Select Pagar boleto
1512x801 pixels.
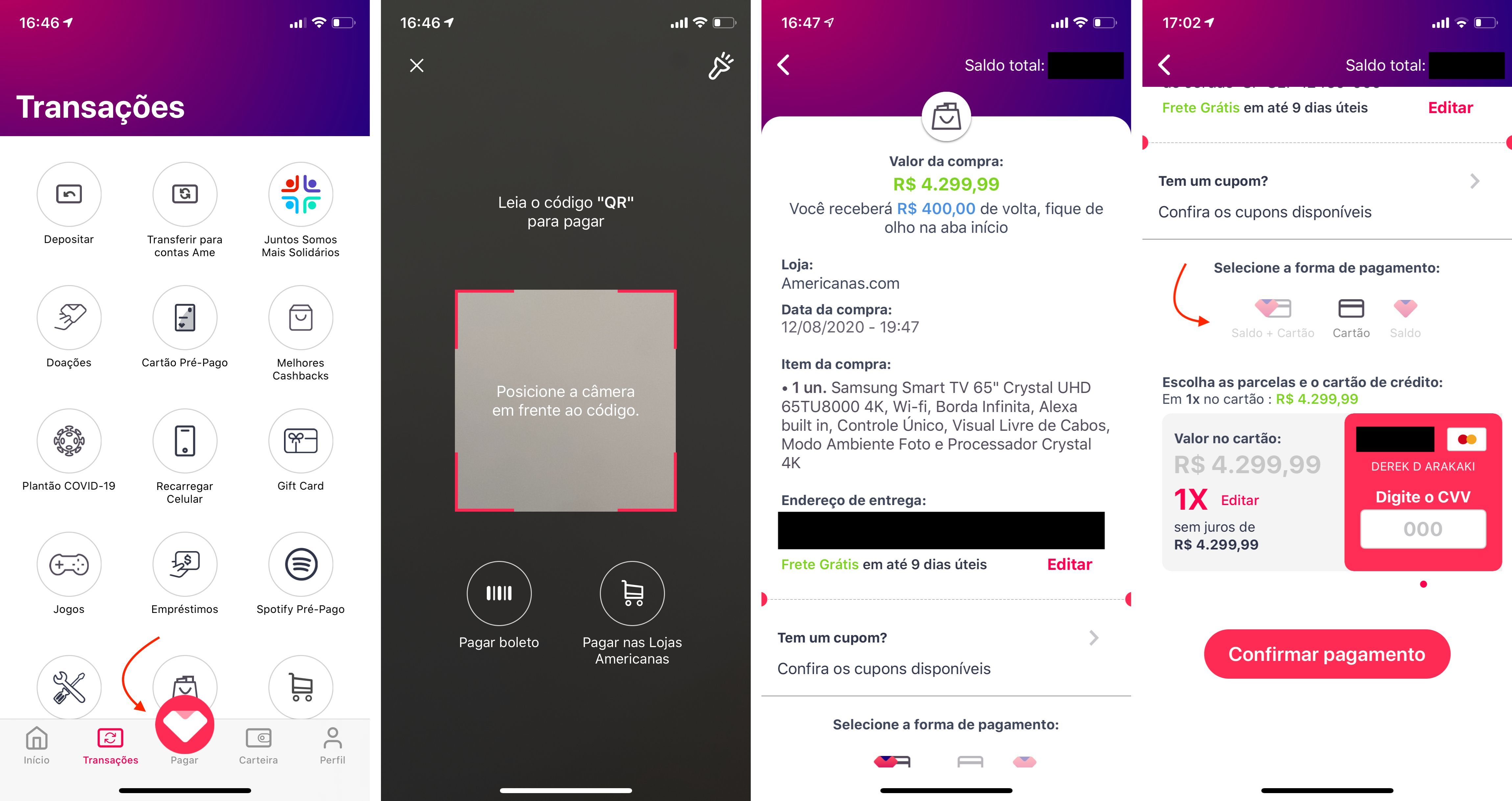pyautogui.click(x=499, y=594)
